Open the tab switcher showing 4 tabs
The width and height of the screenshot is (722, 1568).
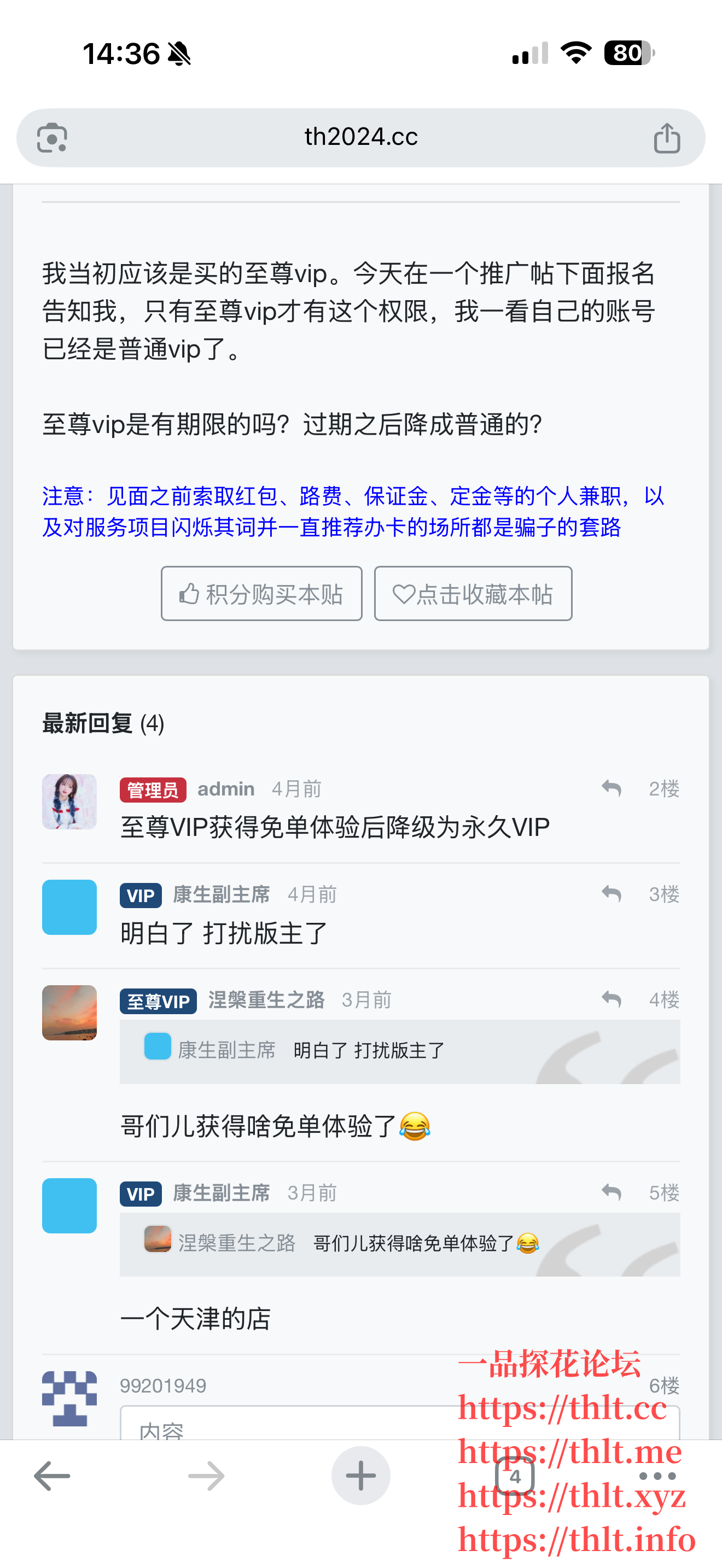click(515, 1476)
